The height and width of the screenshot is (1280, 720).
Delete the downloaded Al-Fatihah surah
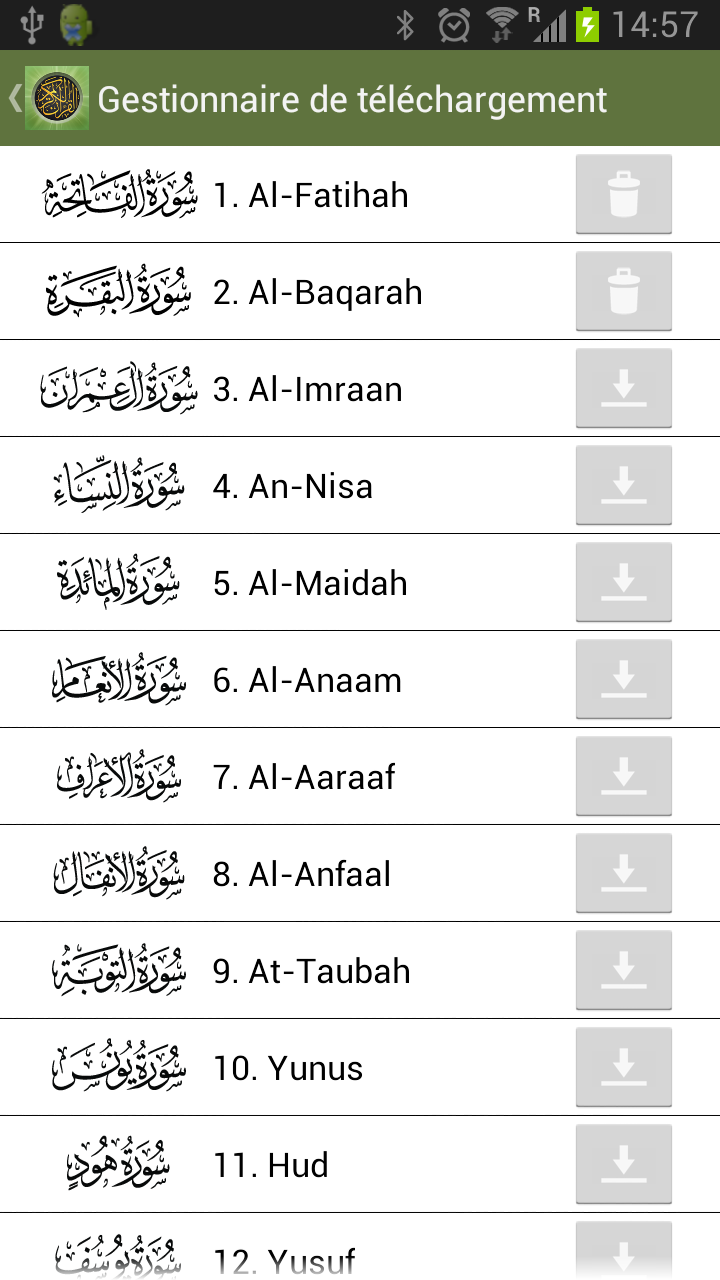623,195
